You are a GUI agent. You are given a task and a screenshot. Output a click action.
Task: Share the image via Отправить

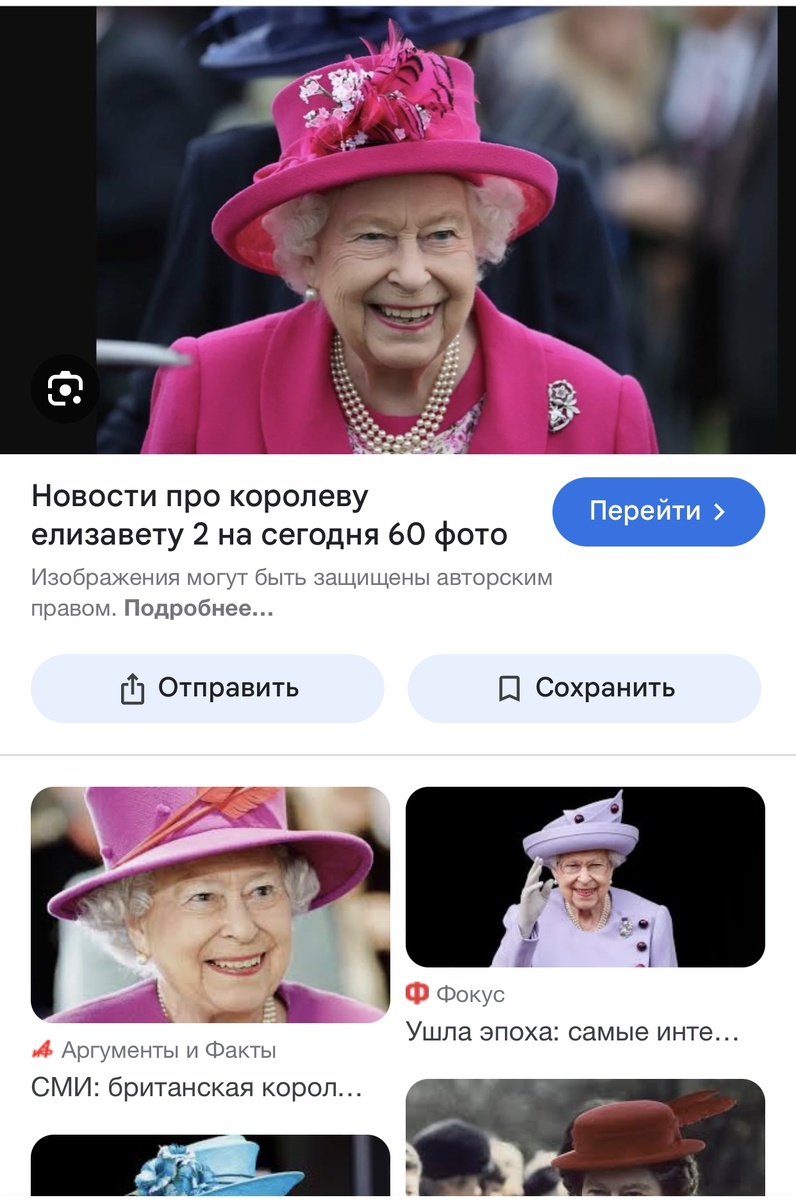[x=208, y=688]
